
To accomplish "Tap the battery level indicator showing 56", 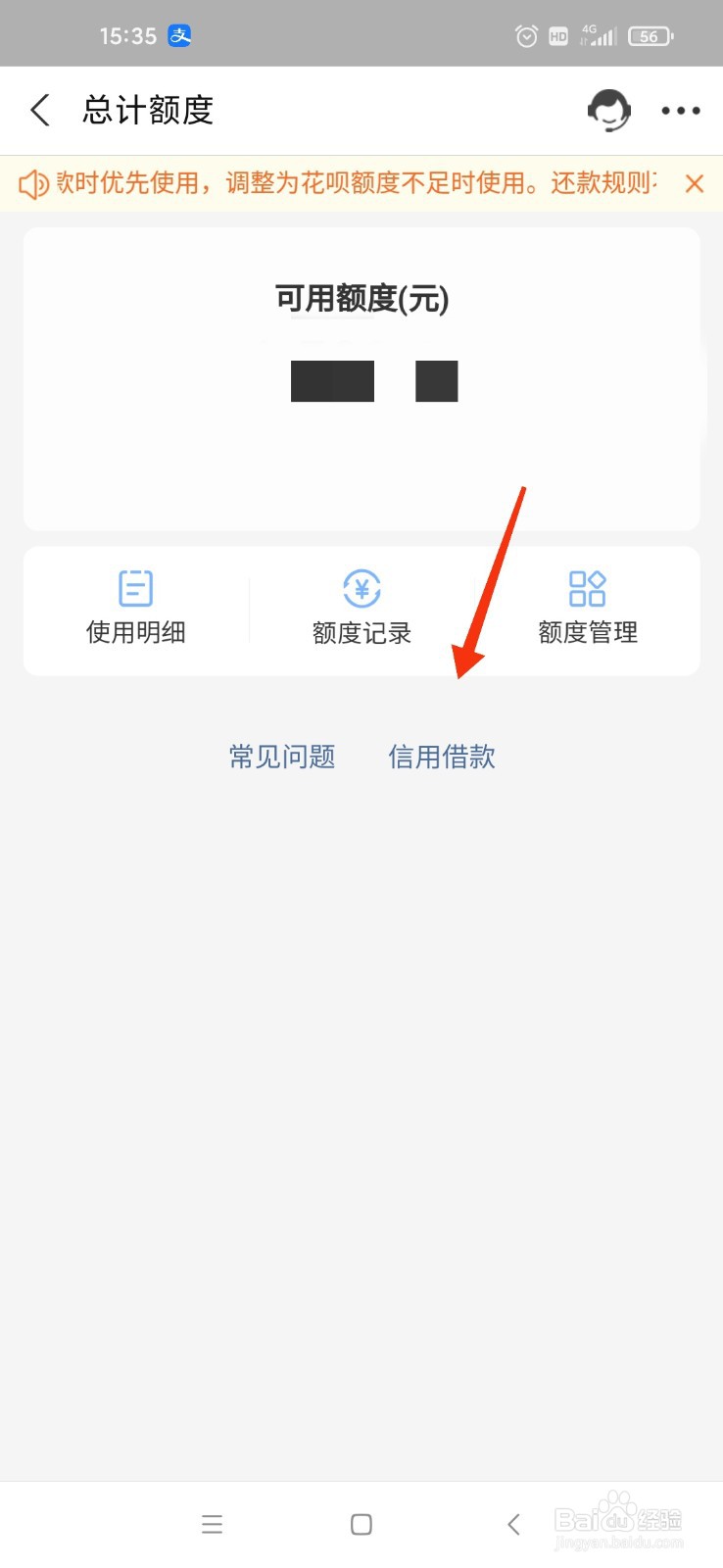I will [x=649, y=35].
